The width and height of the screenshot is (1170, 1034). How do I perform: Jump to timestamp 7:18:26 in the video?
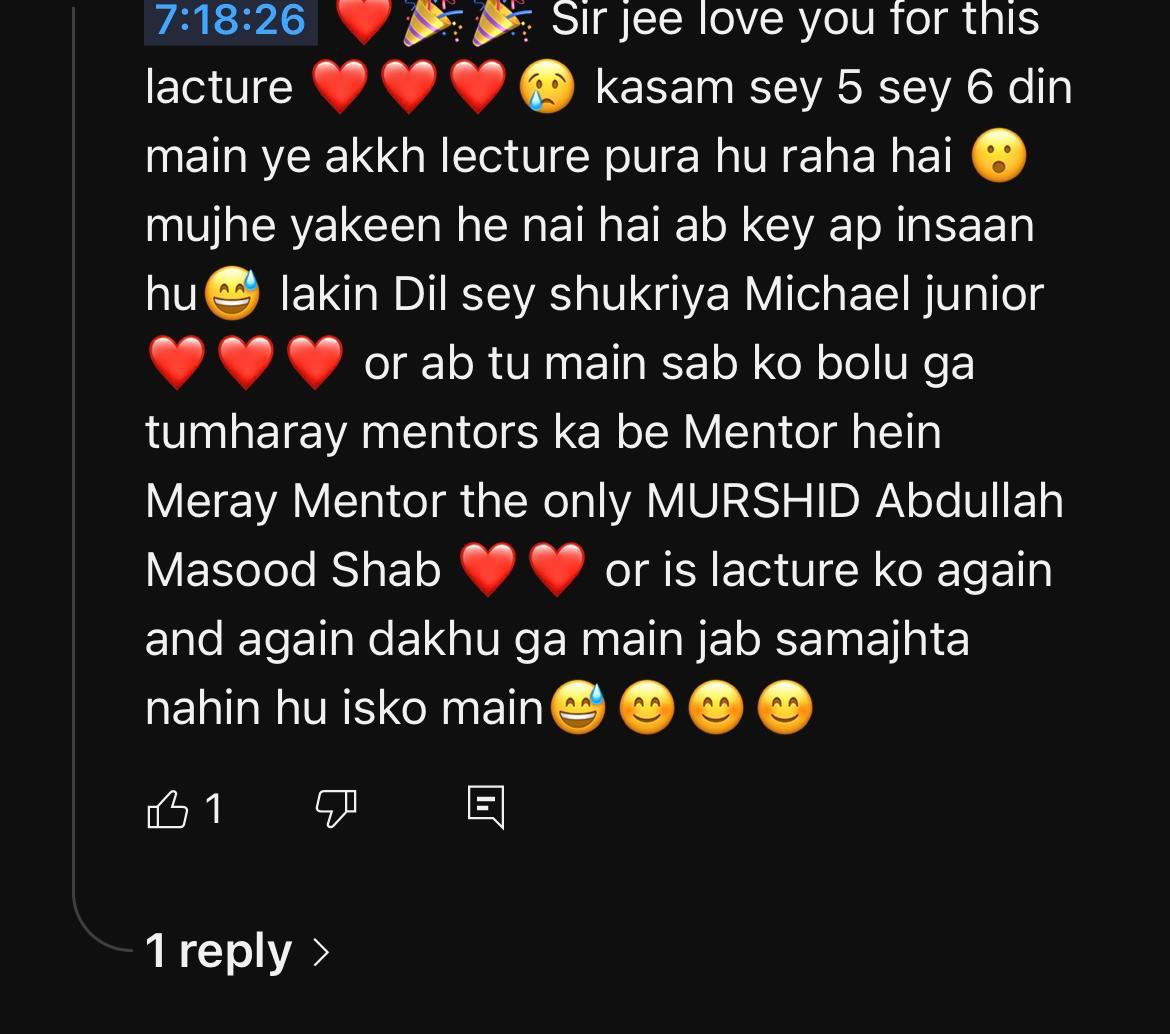pyautogui.click(x=230, y=20)
